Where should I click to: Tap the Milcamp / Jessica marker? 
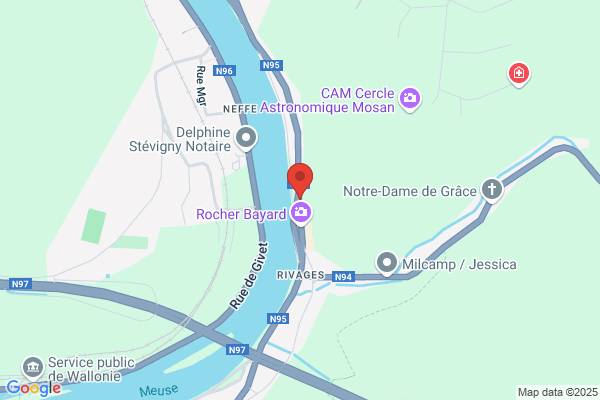[x=387, y=263]
